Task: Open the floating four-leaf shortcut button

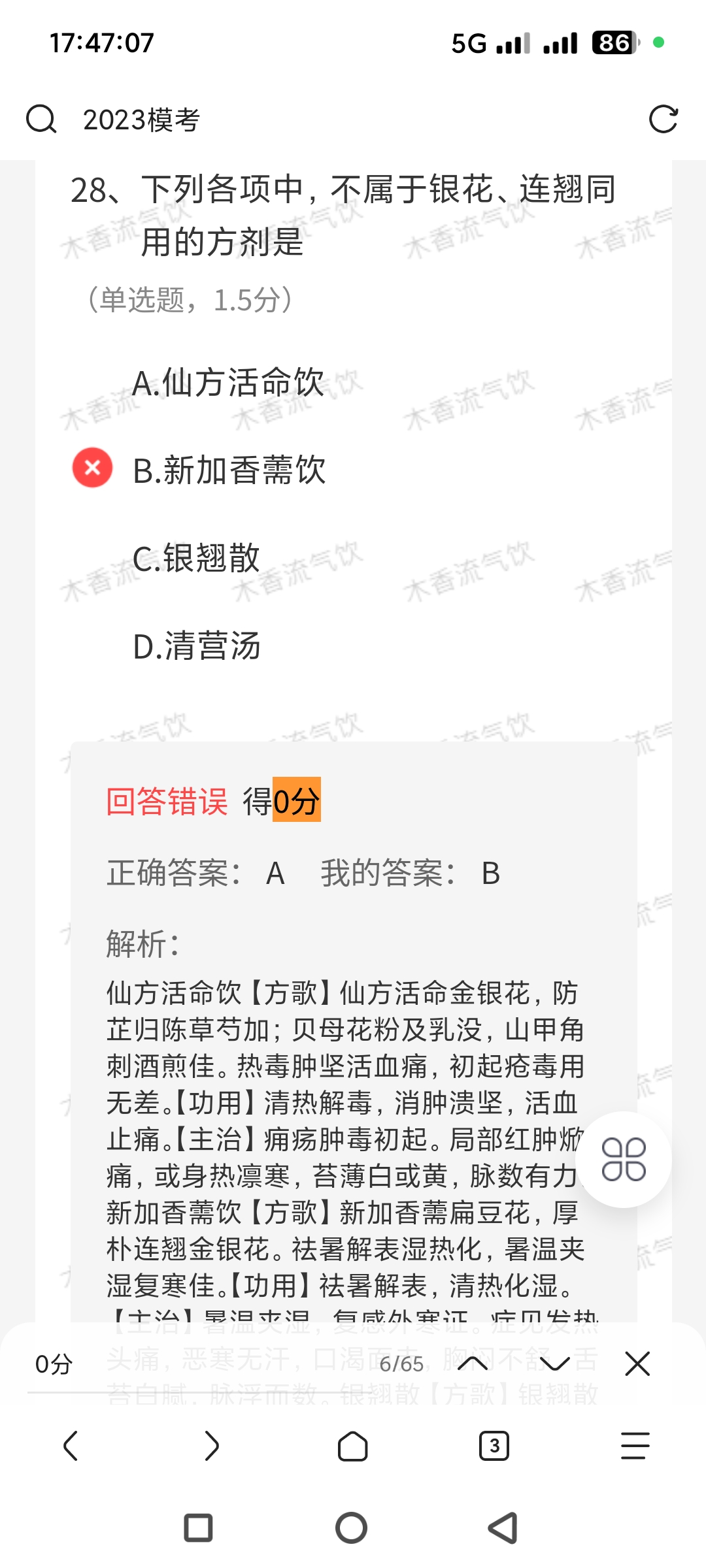Action: [x=623, y=1160]
